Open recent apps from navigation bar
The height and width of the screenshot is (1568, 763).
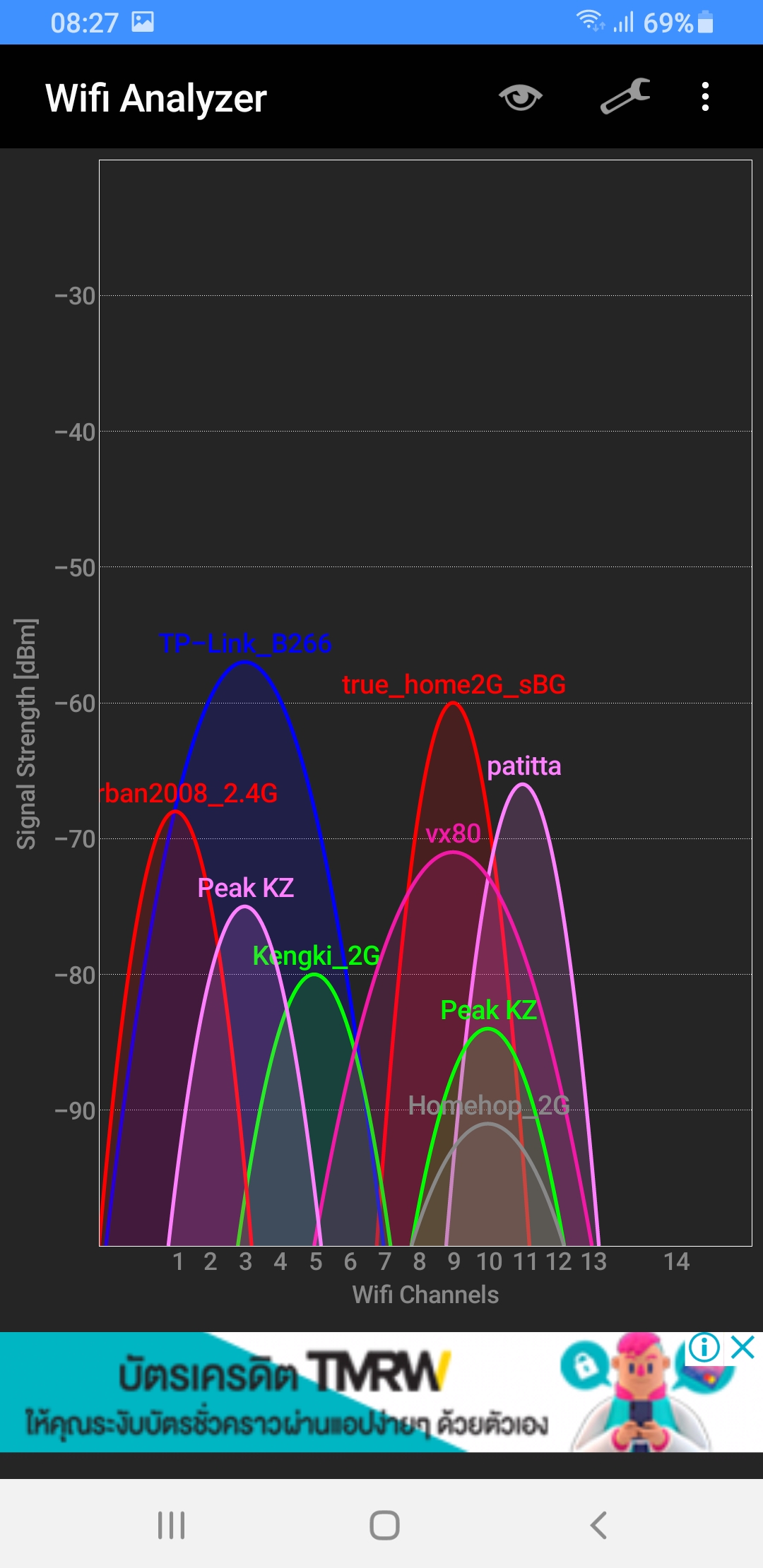pos(171,1525)
